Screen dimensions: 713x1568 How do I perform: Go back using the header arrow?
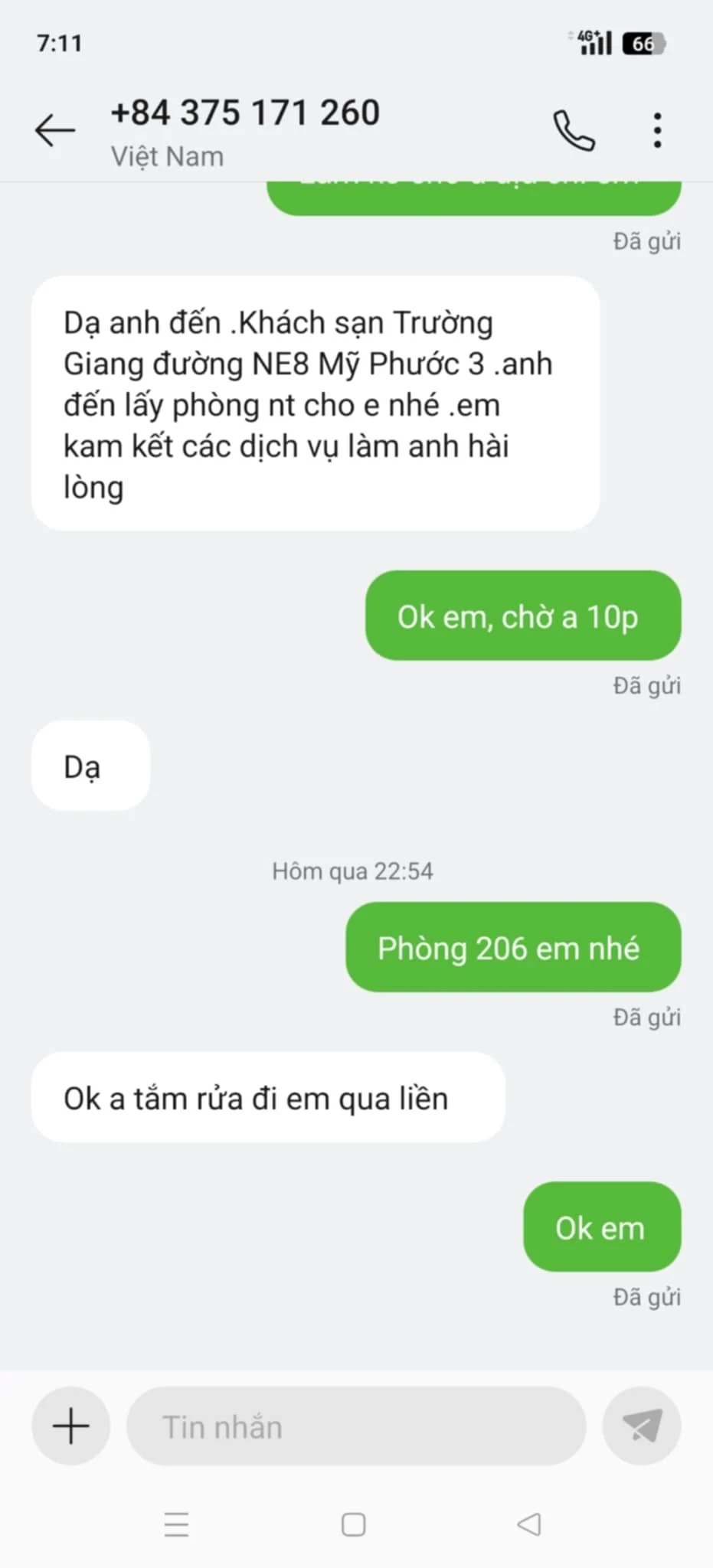(55, 130)
